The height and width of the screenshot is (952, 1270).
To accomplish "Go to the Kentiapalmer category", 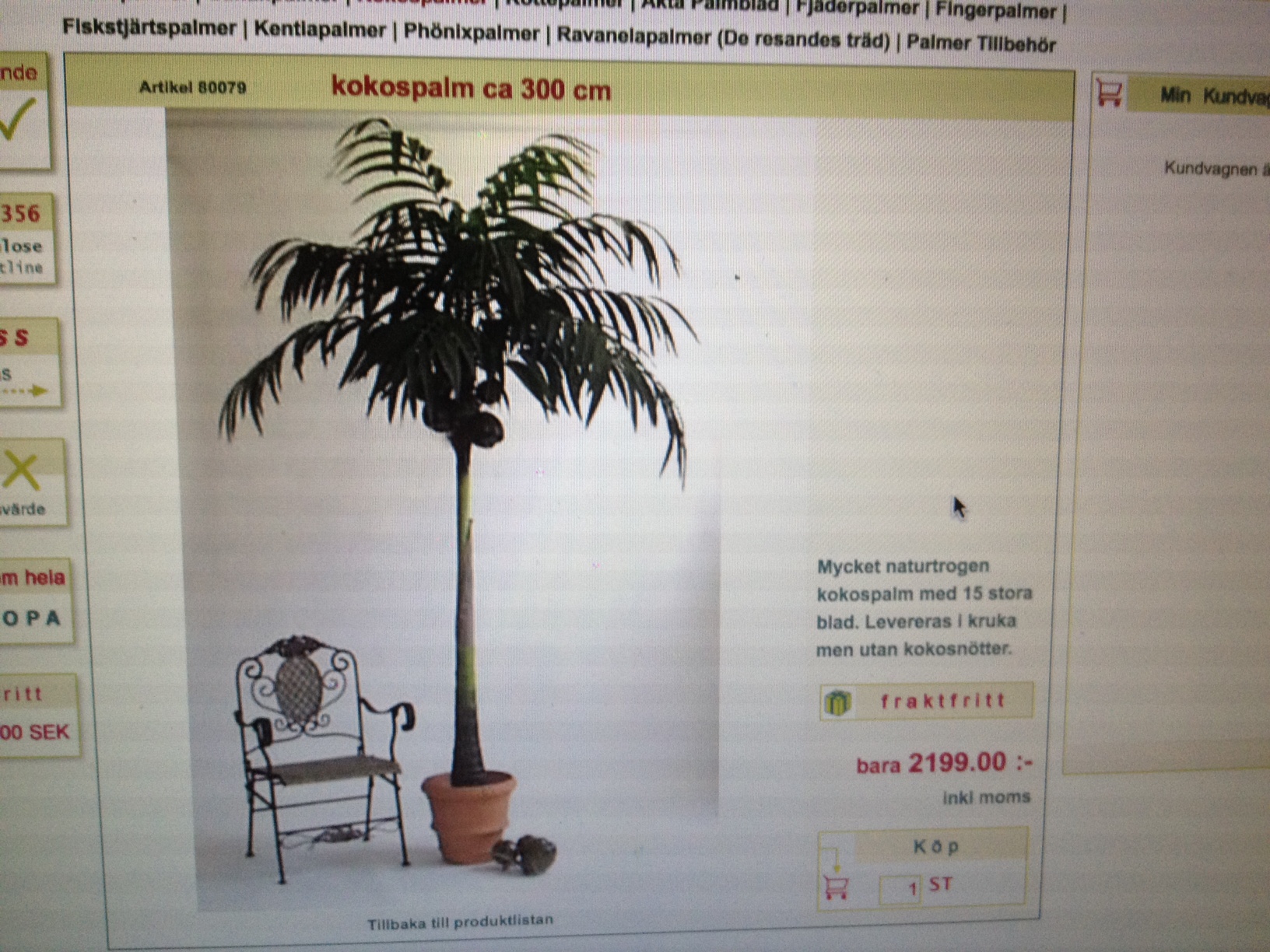I will click(x=319, y=30).
